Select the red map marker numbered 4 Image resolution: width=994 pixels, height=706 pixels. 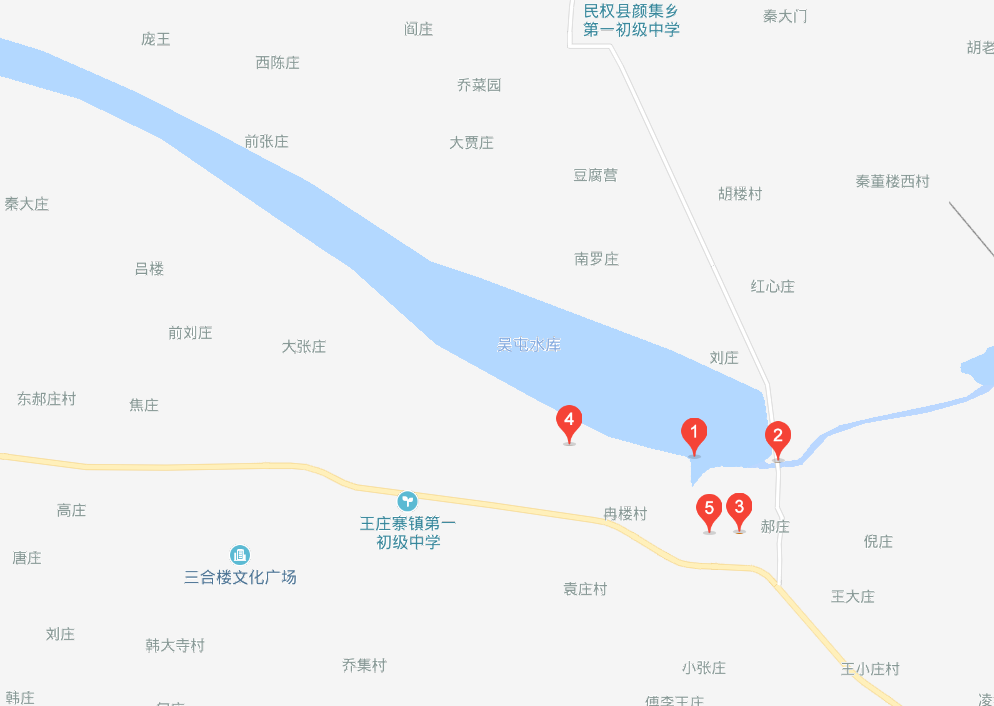(569, 422)
